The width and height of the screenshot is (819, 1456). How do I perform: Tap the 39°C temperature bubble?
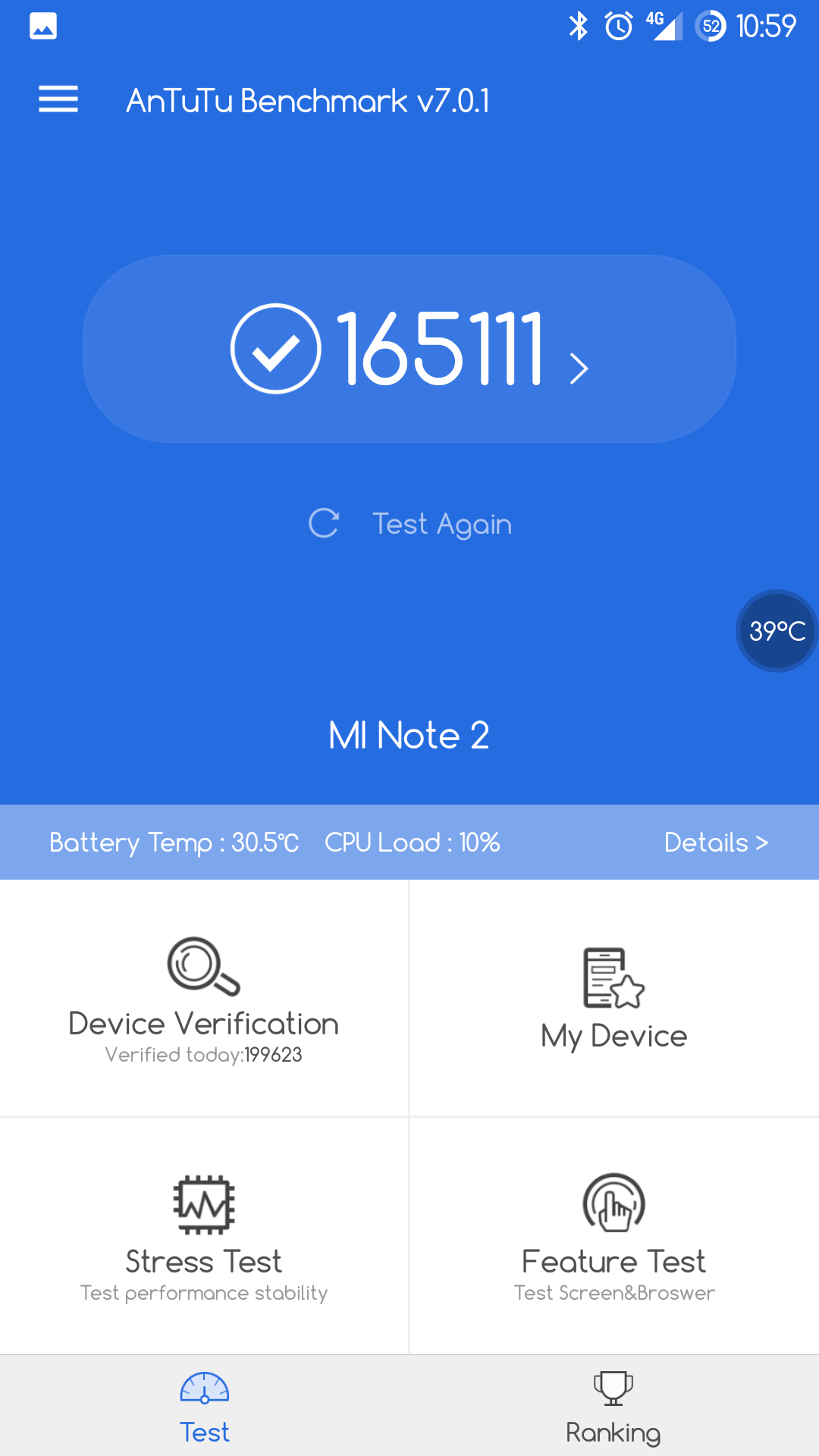click(777, 631)
